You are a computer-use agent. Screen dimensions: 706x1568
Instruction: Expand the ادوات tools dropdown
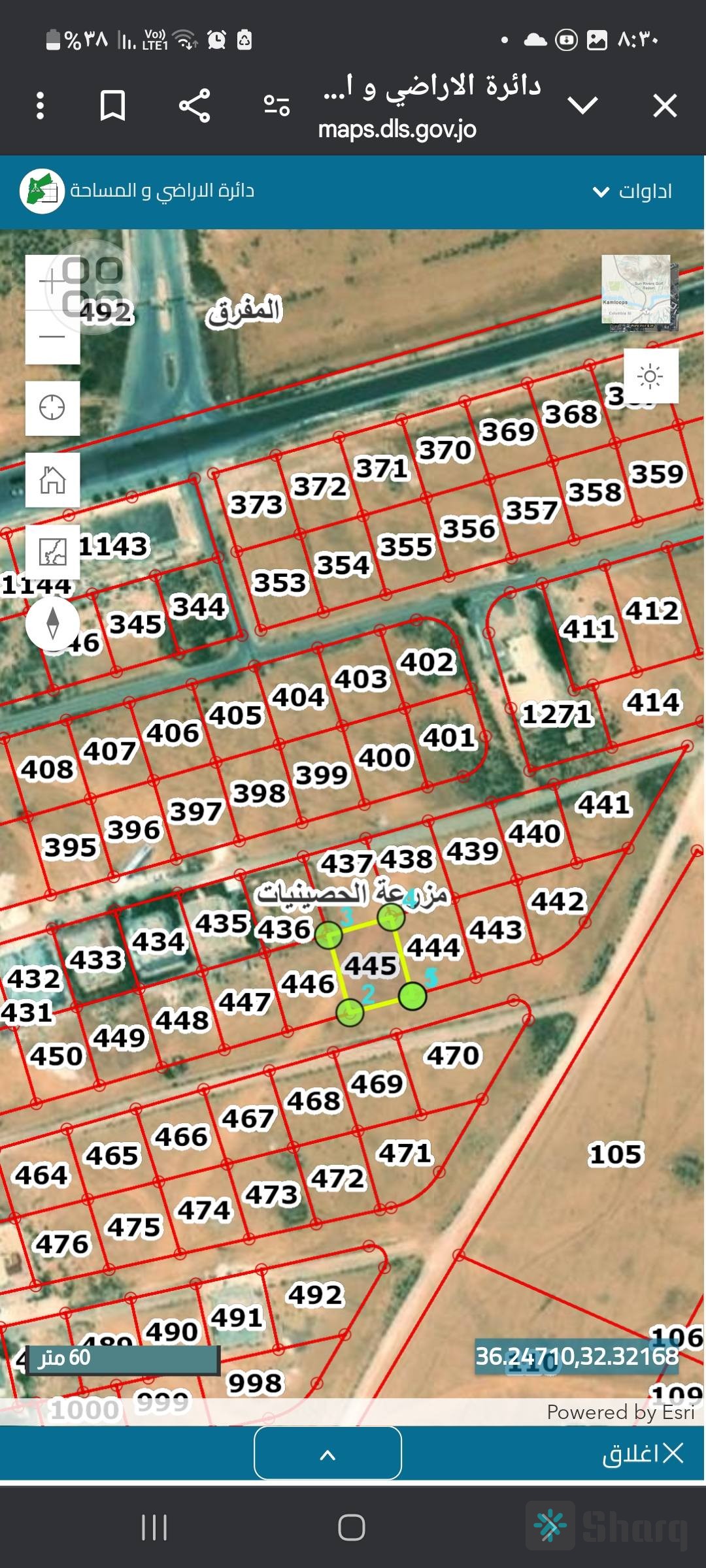(632, 191)
